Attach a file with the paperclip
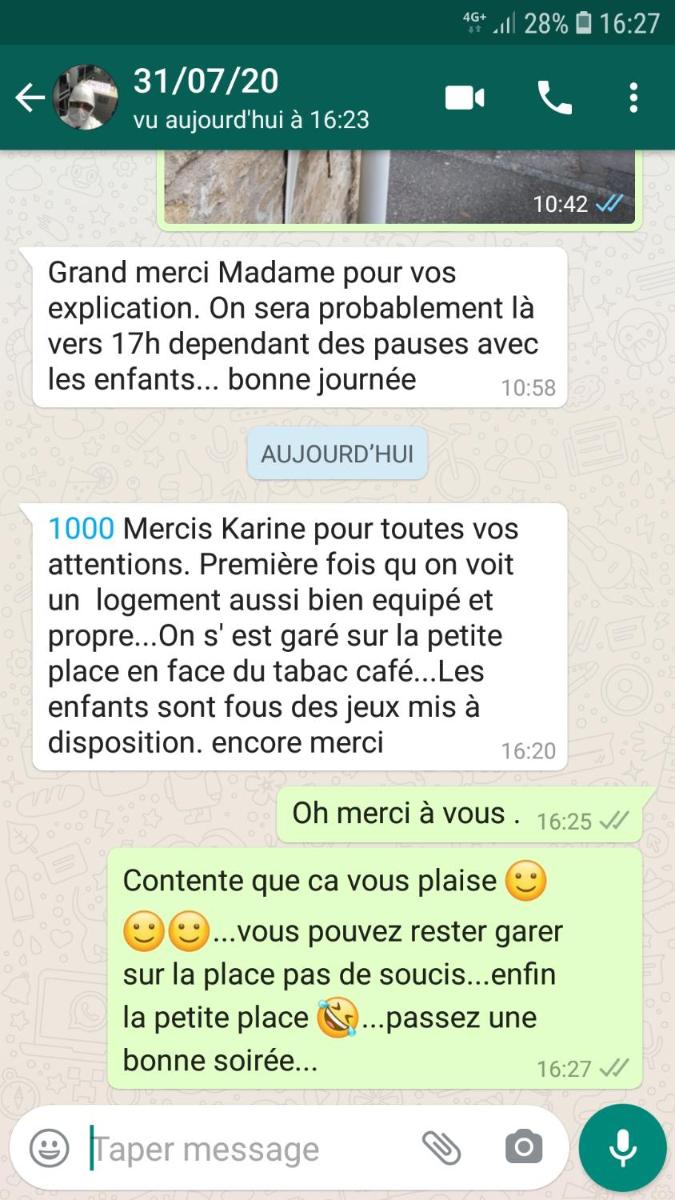 (x=441, y=1148)
